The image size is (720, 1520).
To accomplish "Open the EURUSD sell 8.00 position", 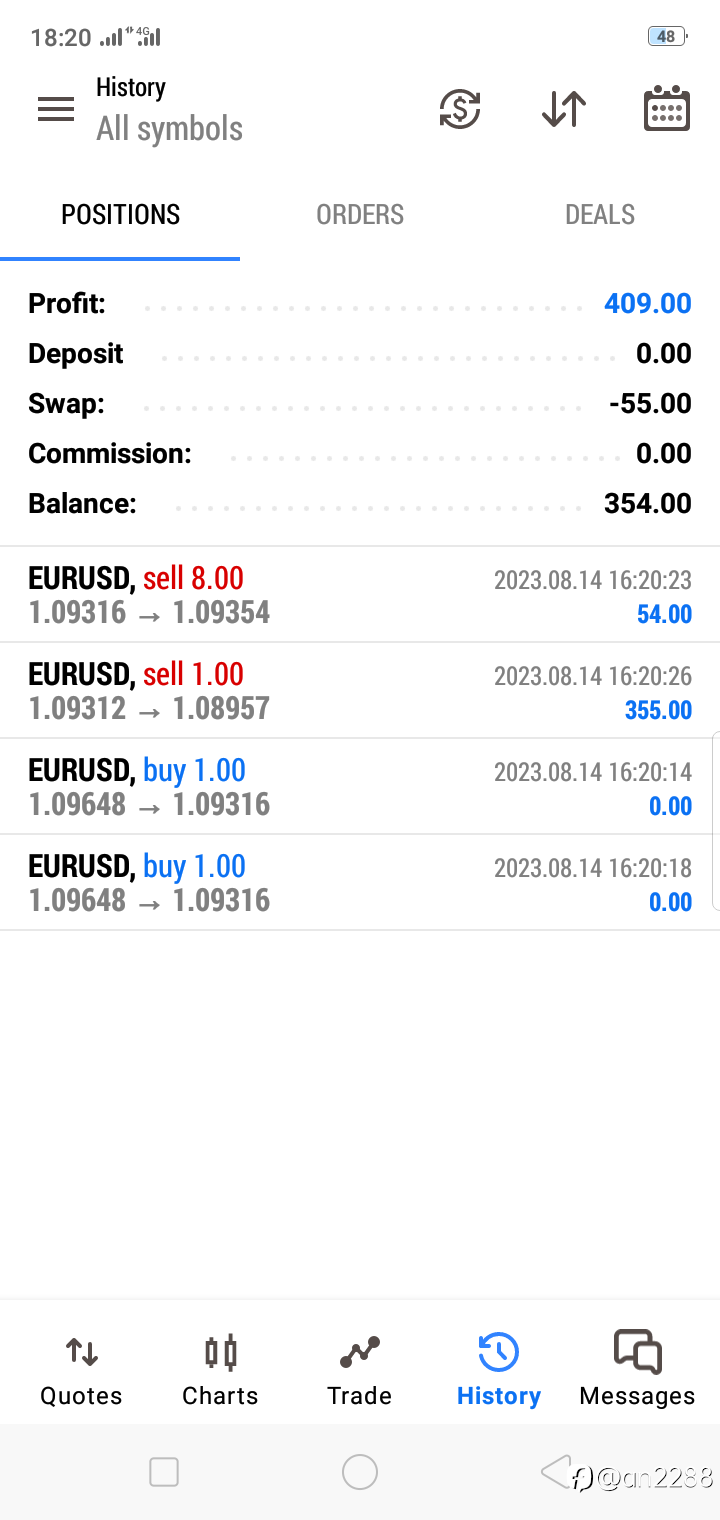I will [x=360, y=595].
